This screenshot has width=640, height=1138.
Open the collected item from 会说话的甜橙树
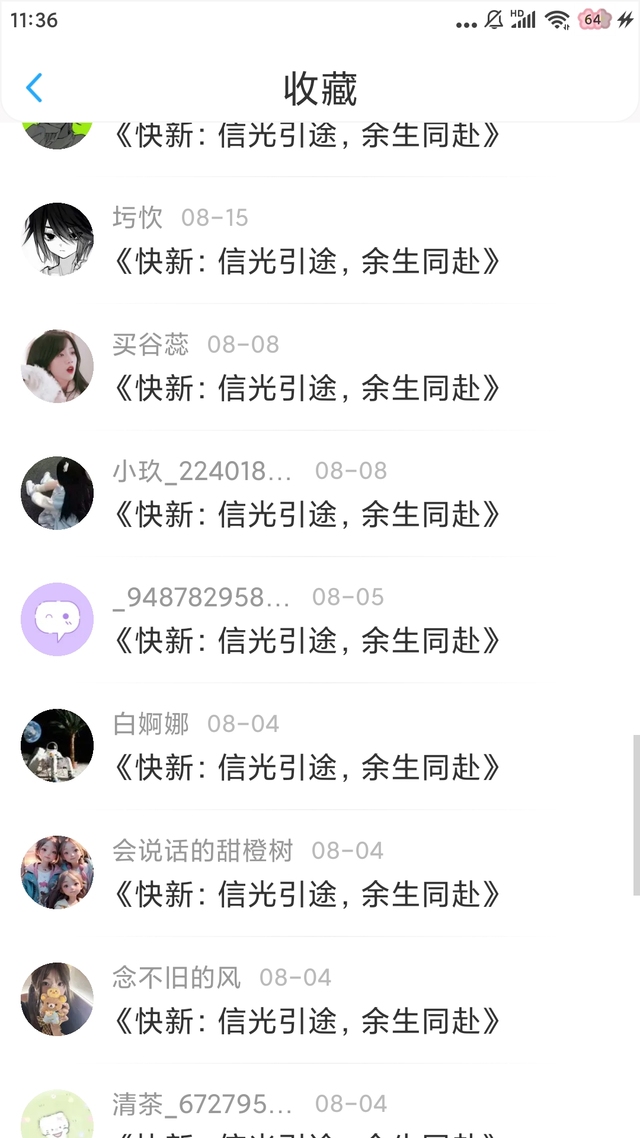click(x=307, y=894)
